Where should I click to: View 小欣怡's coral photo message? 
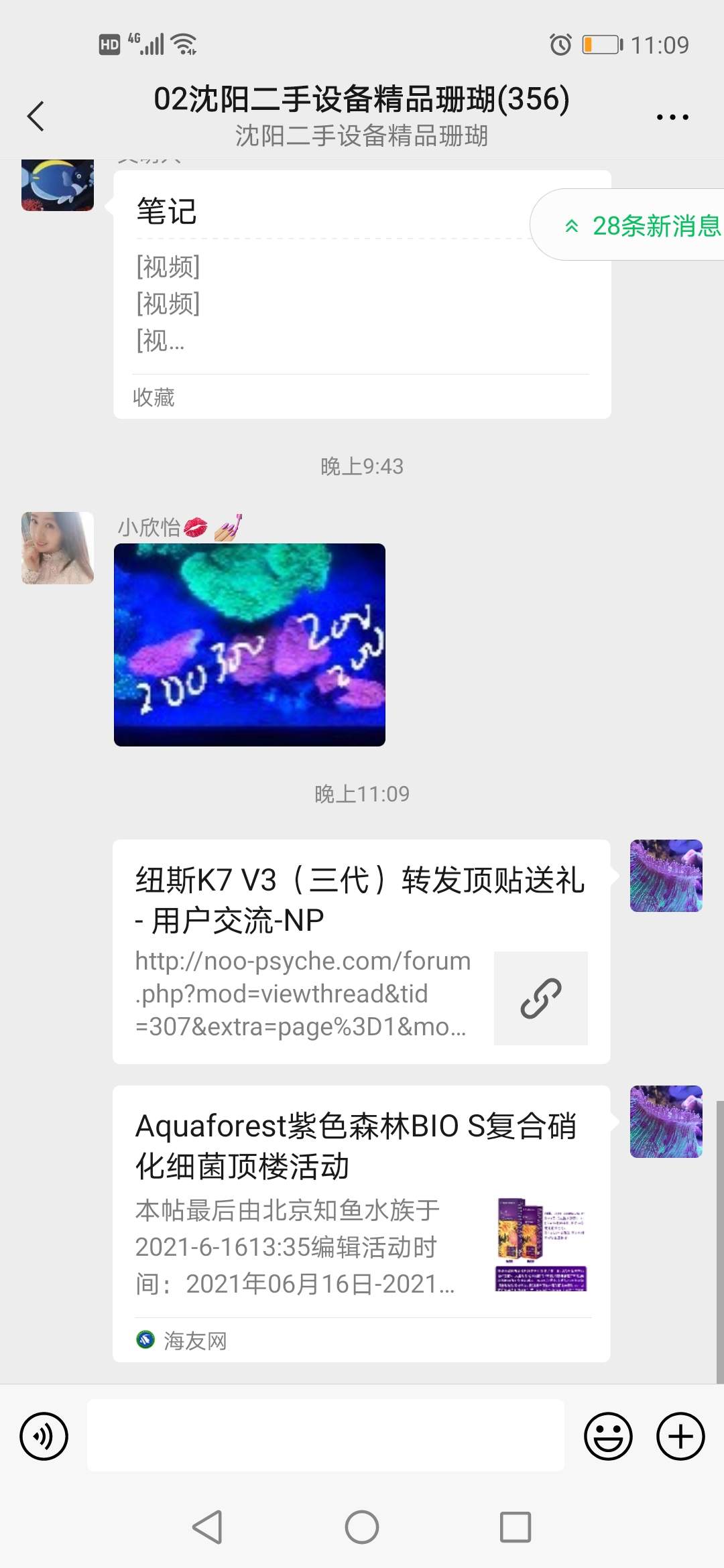coord(249,645)
